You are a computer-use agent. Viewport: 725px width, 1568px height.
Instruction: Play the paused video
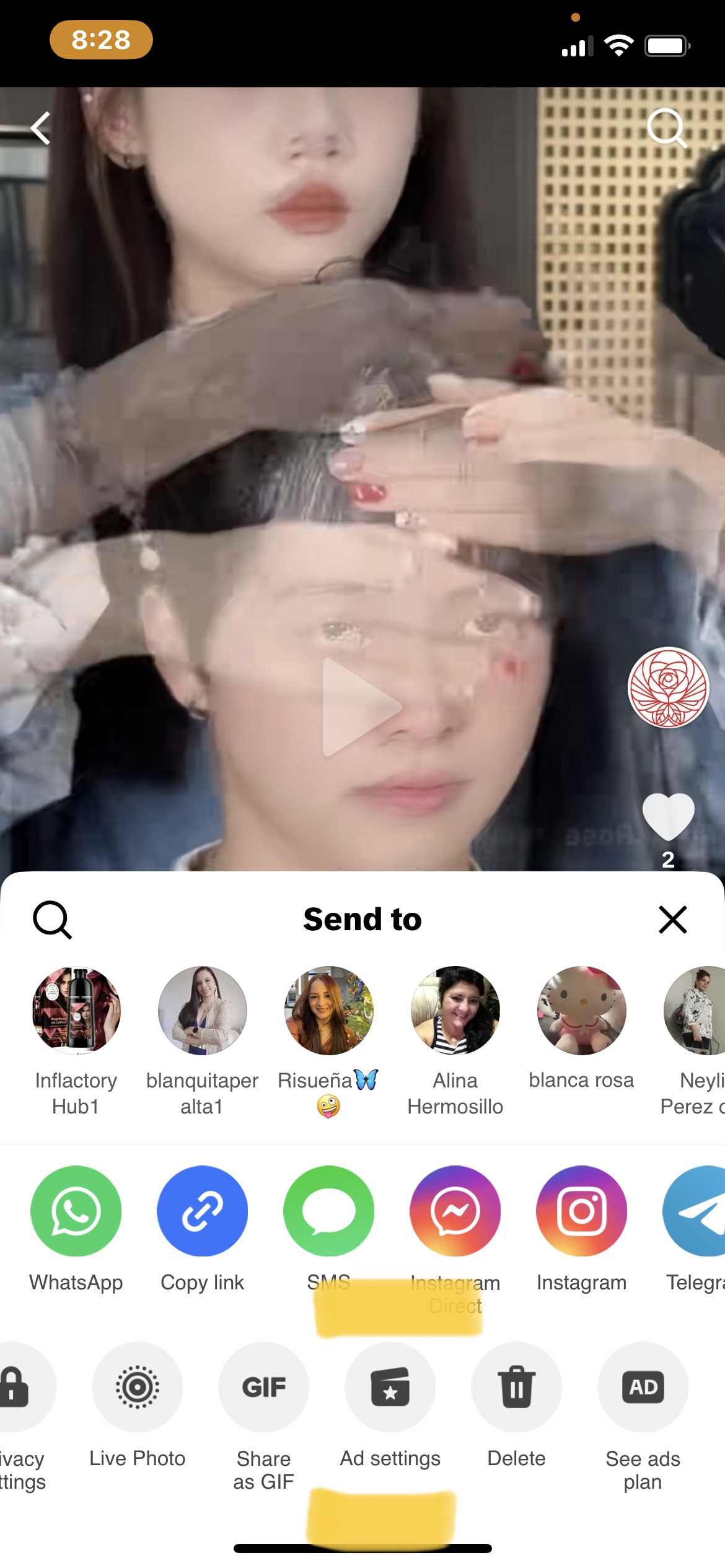[x=361, y=707]
